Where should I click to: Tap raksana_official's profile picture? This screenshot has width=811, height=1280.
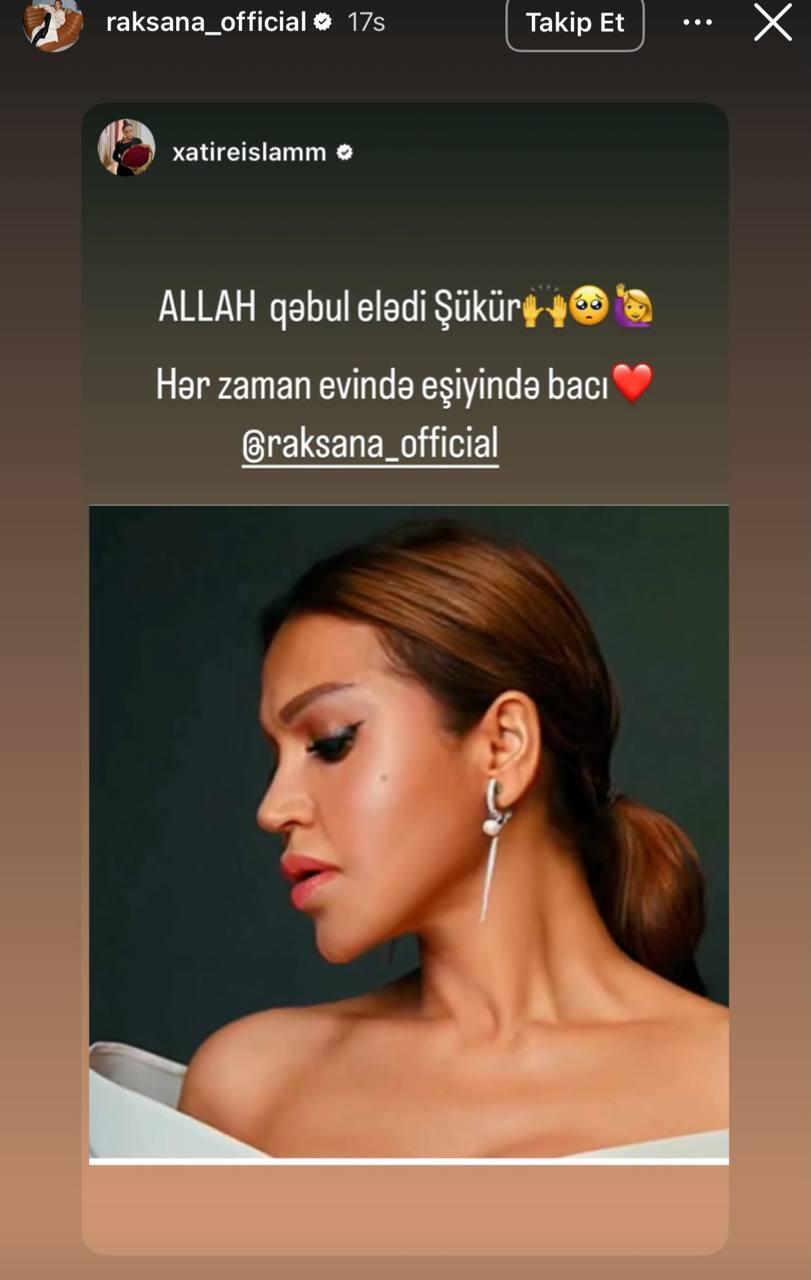coord(53,22)
